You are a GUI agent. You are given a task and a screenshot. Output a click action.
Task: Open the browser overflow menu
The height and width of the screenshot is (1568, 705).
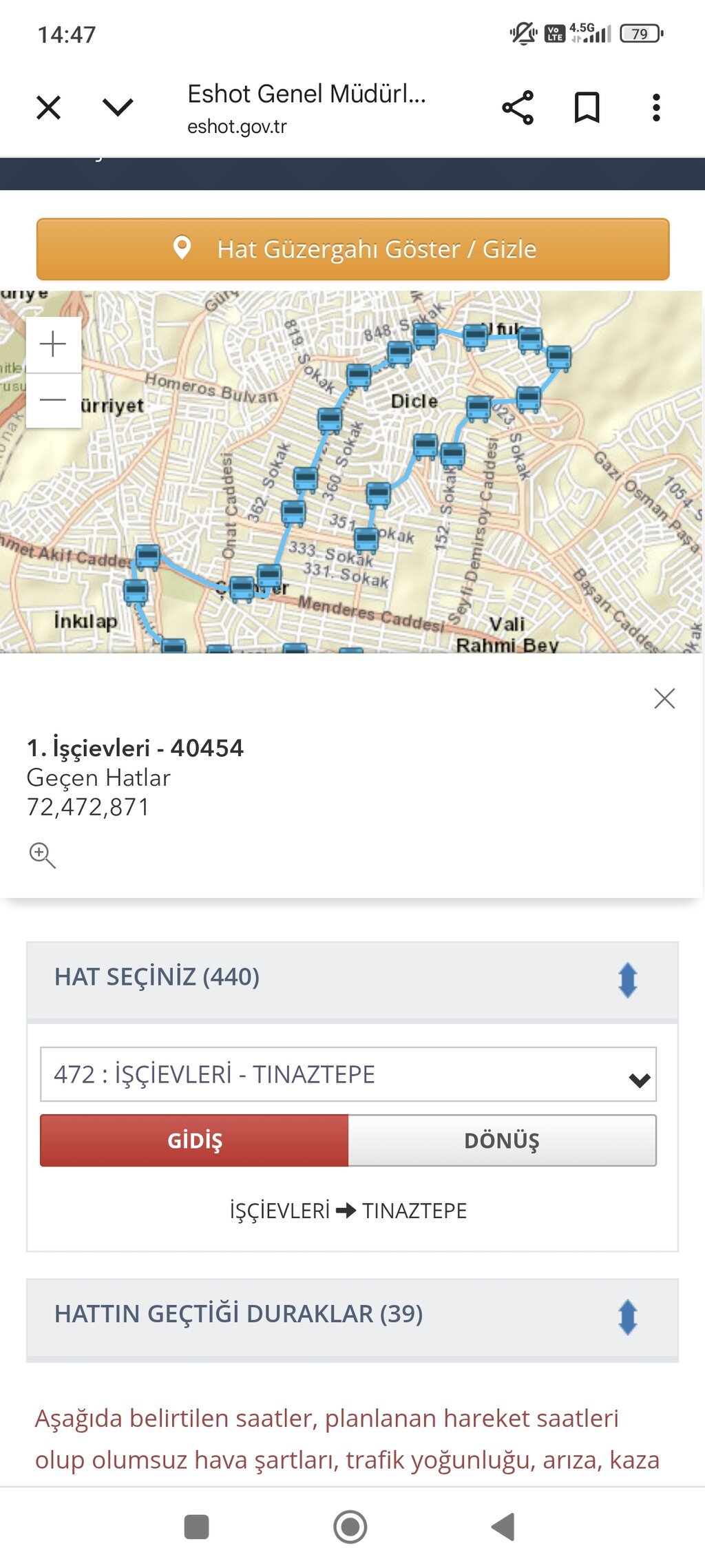pos(656,107)
